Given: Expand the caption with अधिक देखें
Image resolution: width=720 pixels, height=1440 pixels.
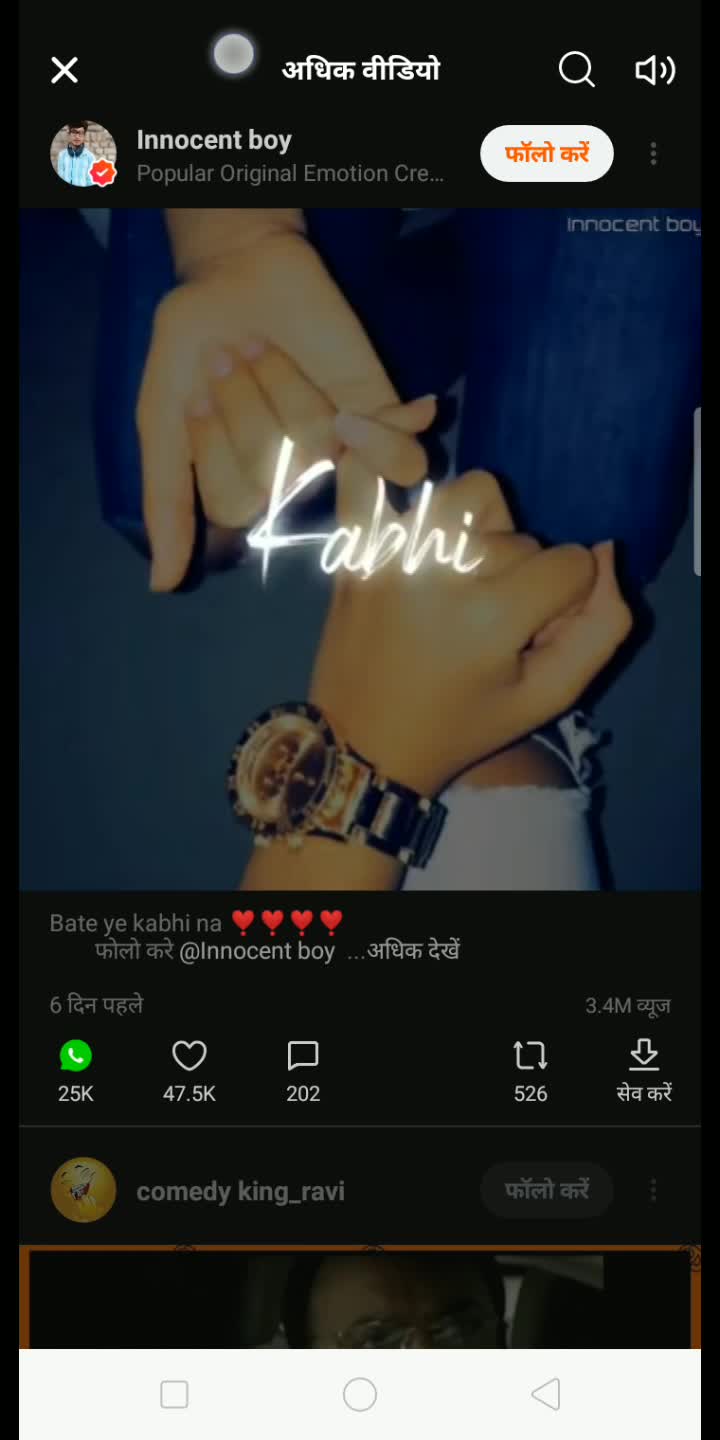Looking at the screenshot, I should pos(413,951).
